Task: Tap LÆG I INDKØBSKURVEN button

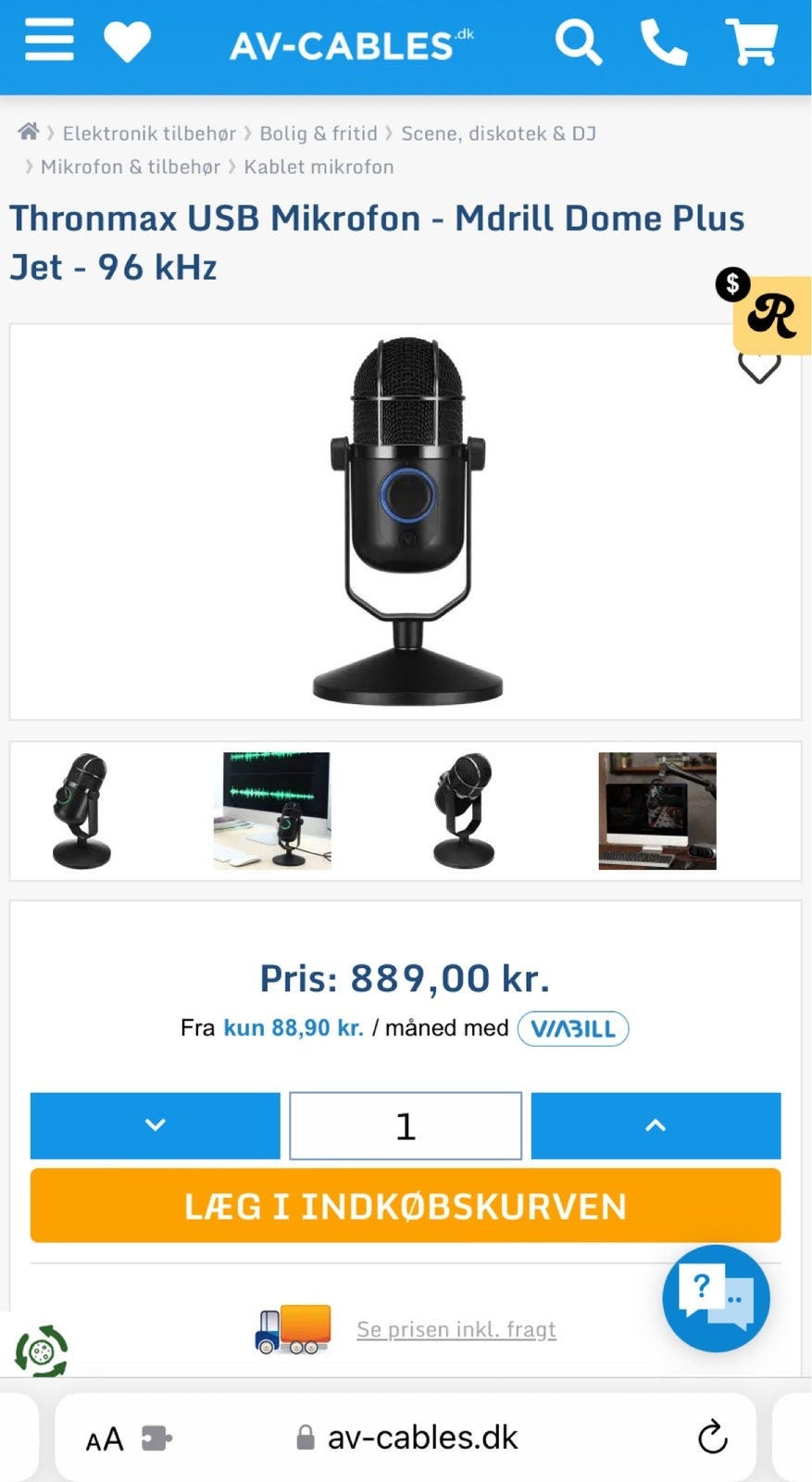Action: click(406, 1205)
